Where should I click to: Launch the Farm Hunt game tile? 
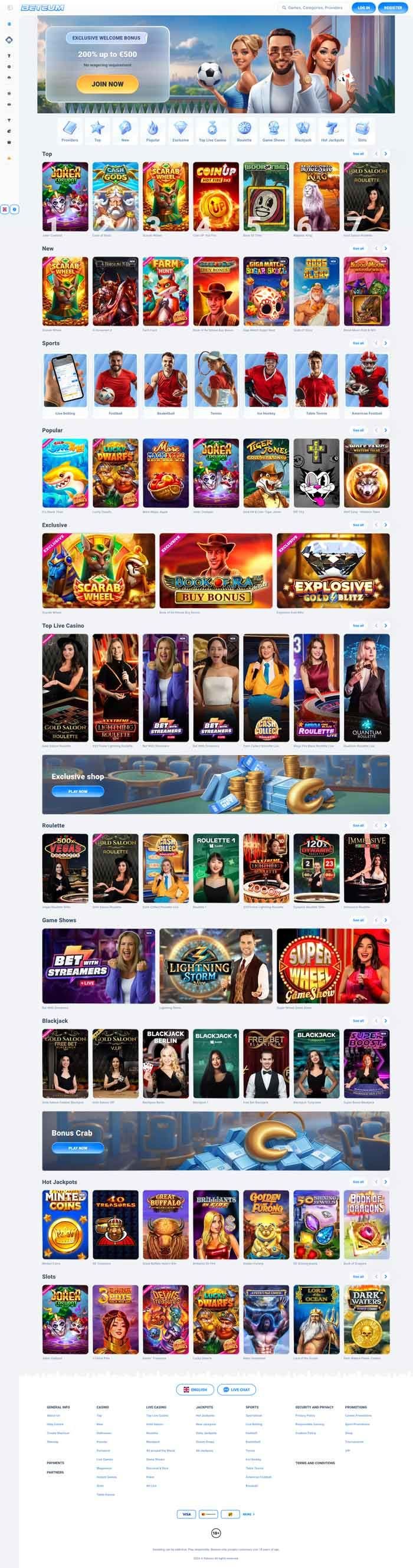click(166, 291)
